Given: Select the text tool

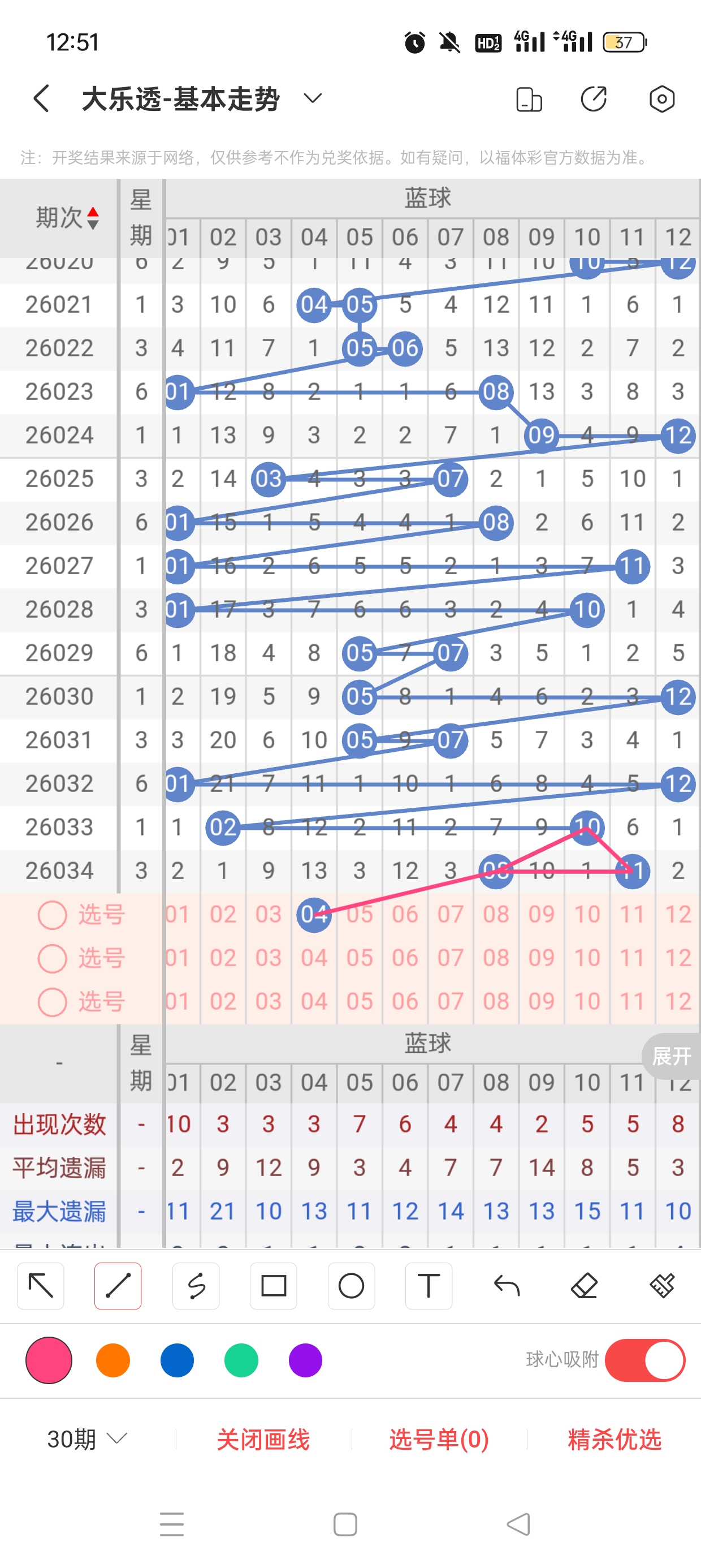Looking at the screenshot, I should click(429, 1286).
